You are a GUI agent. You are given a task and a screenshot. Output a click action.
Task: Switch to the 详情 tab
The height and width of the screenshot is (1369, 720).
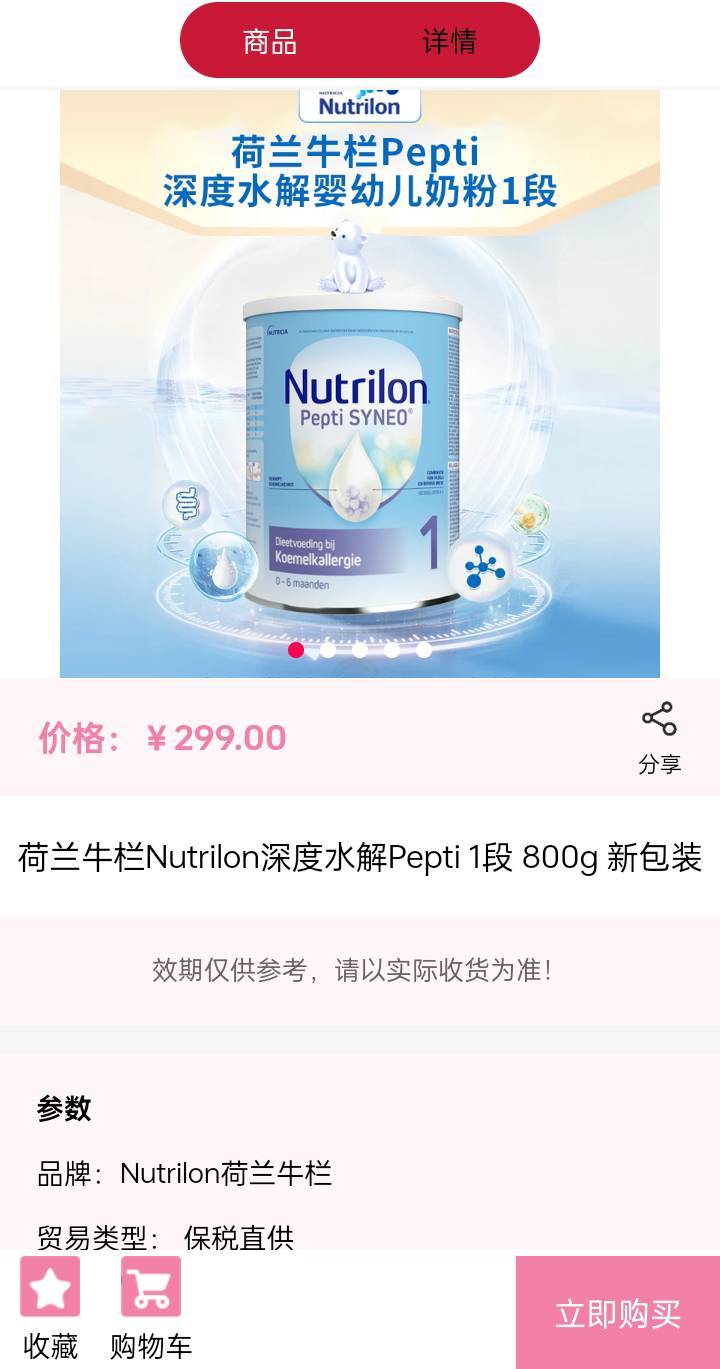(449, 41)
